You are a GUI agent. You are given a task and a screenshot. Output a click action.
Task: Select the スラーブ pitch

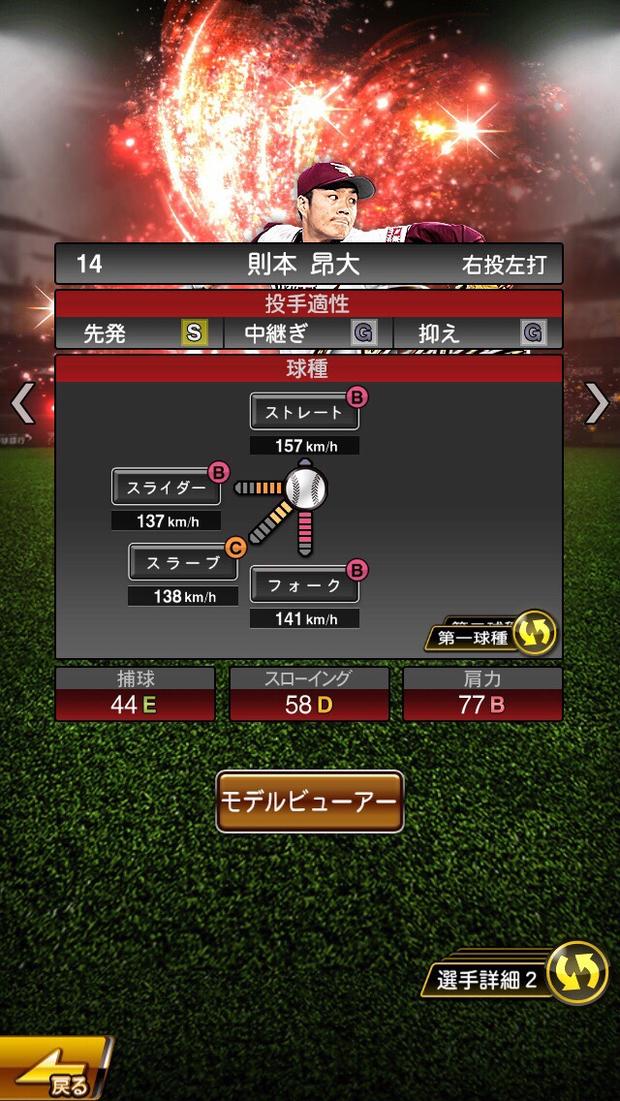click(183, 562)
